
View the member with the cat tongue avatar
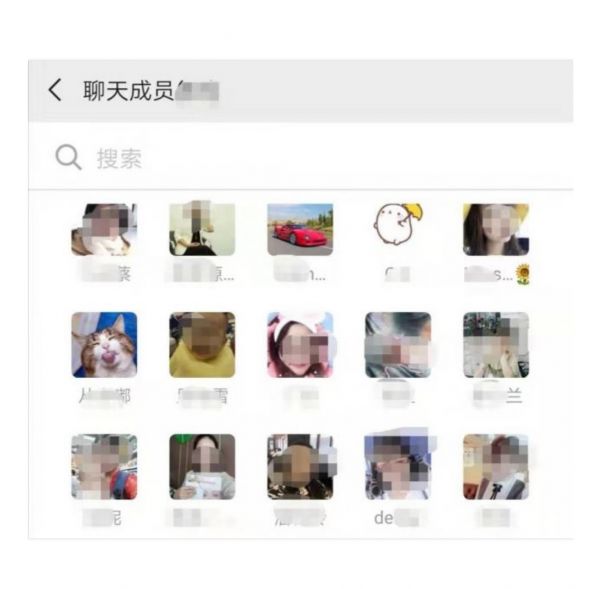click(x=104, y=344)
